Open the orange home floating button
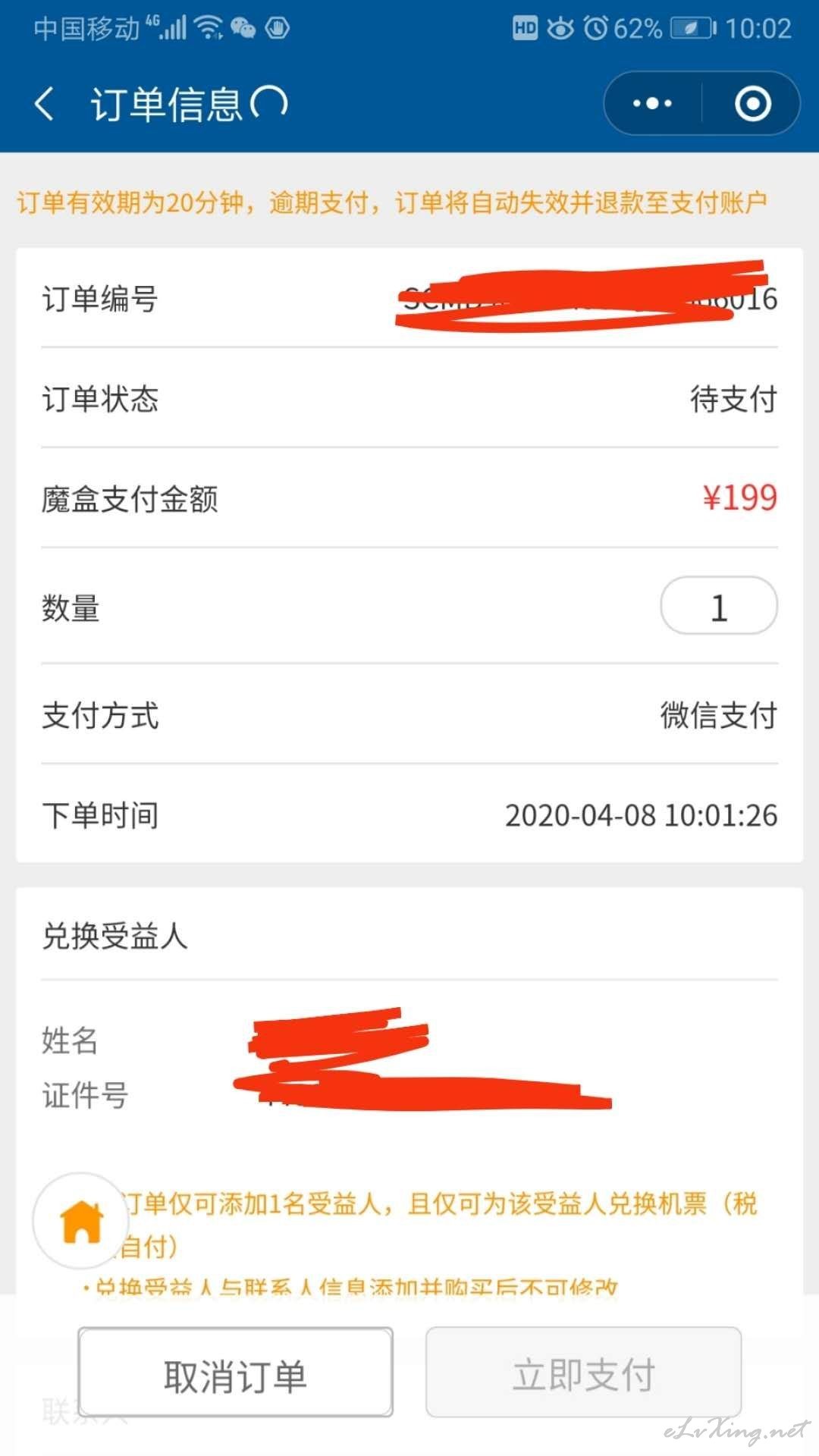 coord(81,1221)
